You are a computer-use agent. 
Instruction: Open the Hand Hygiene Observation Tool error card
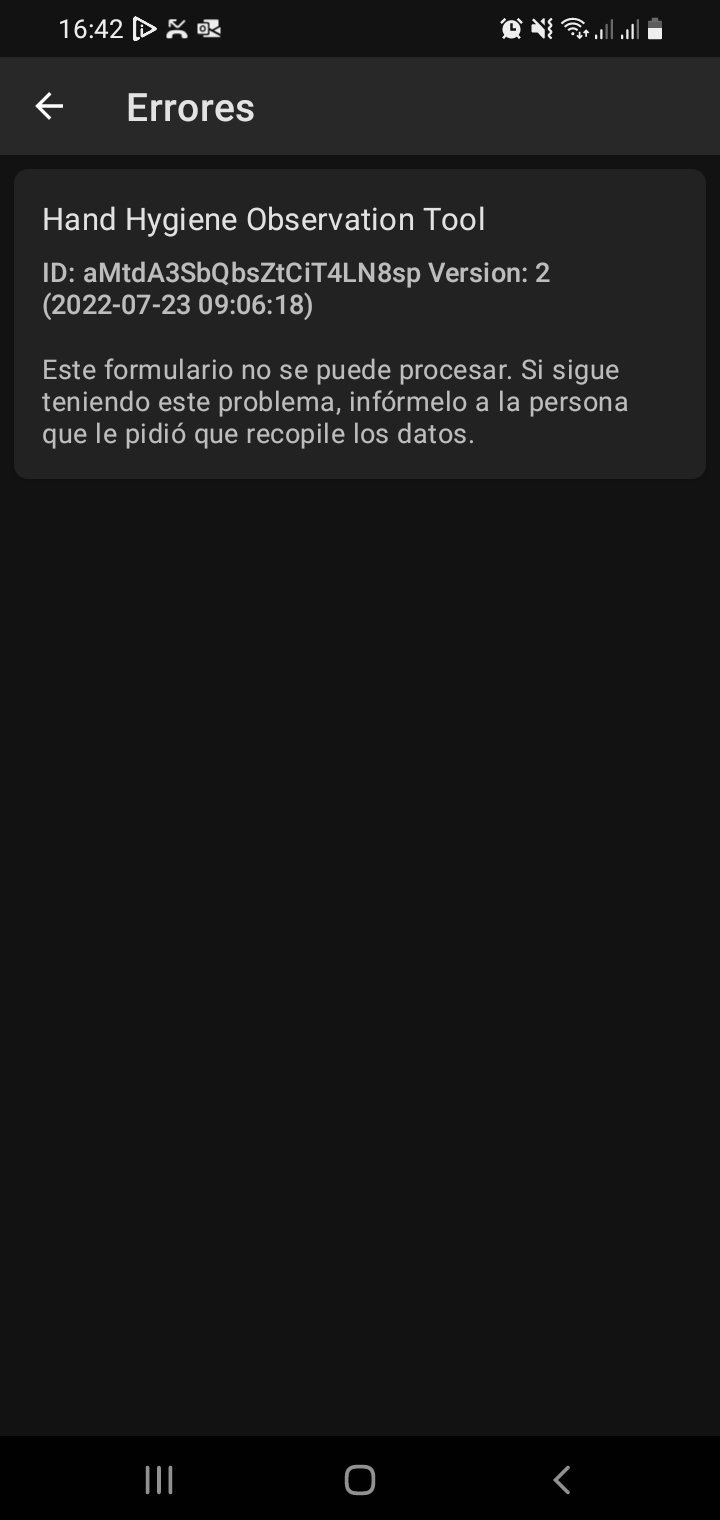(x=360, y=324)
